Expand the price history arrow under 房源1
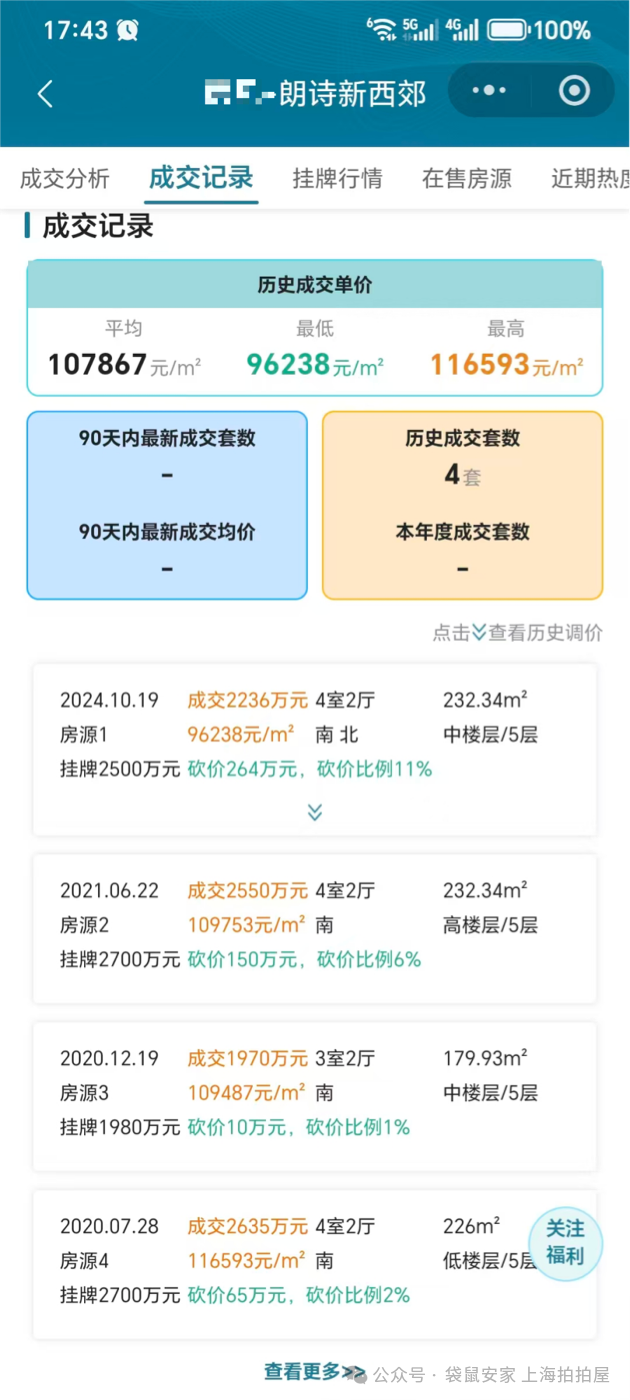This screenshot has height=1400, width=630. click(315, 812)
